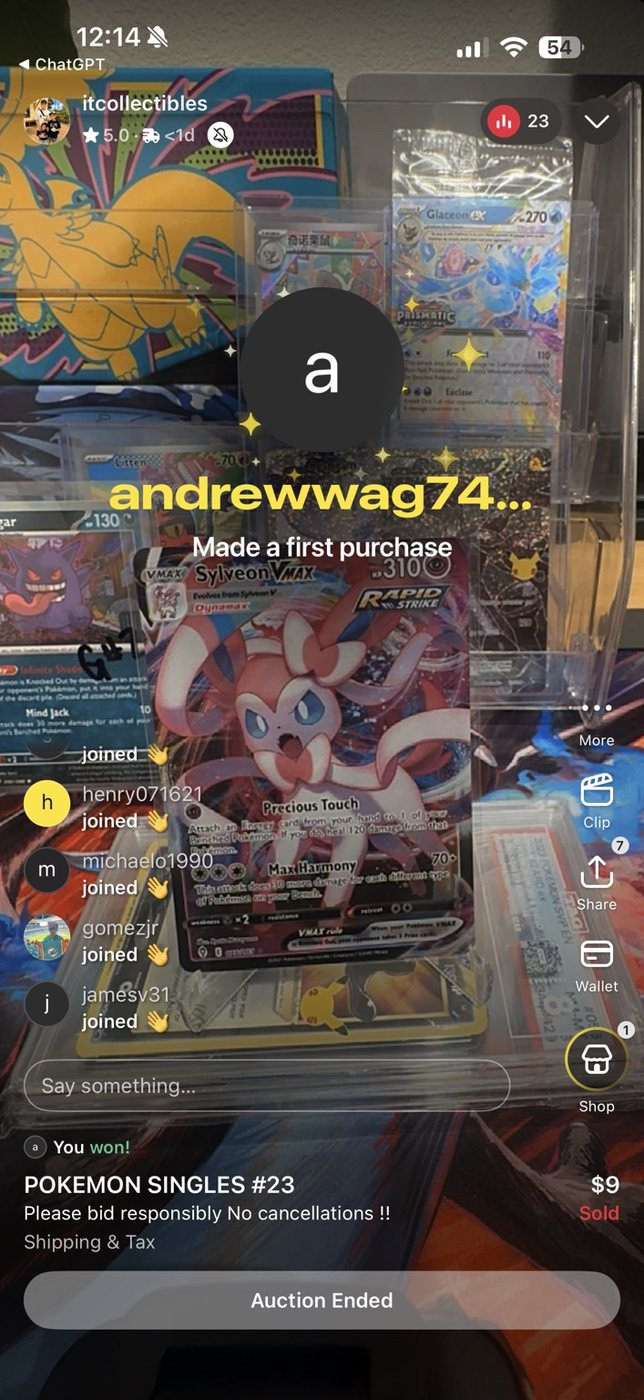Open itcollectibles seller profile
The width and height of the screenshot is (644, 1400).
point(145,103)
